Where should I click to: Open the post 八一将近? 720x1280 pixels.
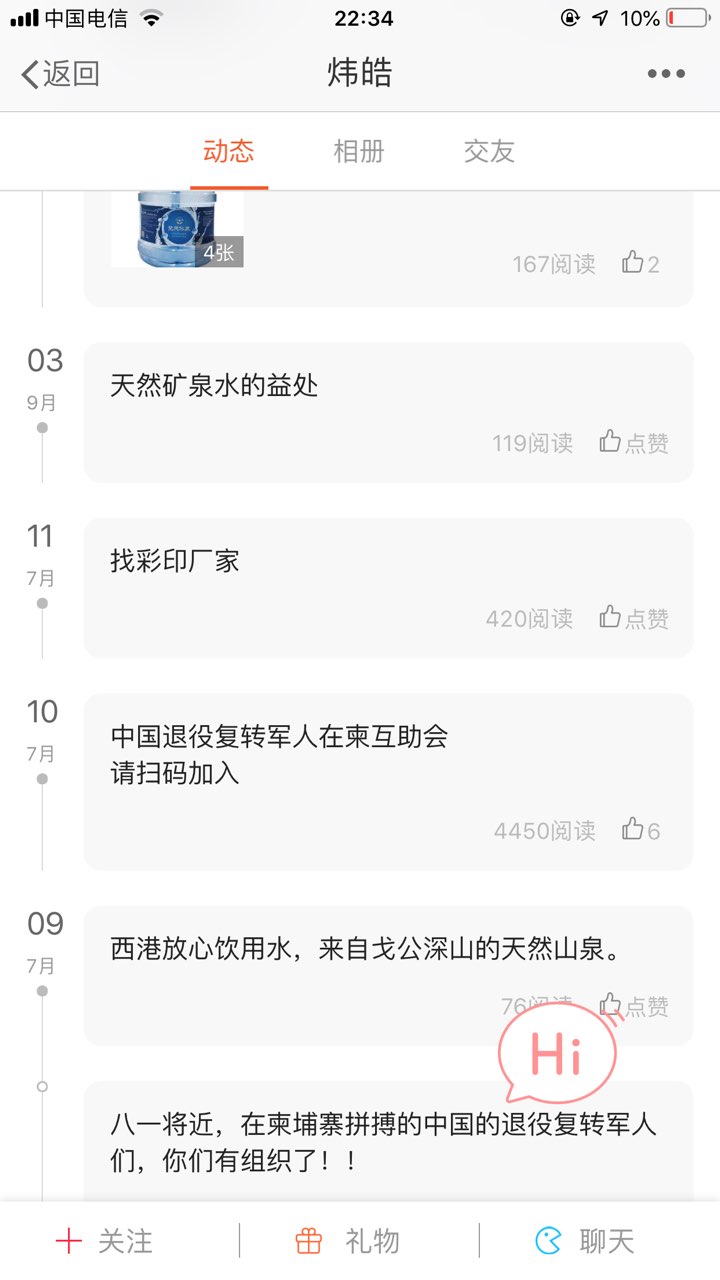(x=384, y=1140)
